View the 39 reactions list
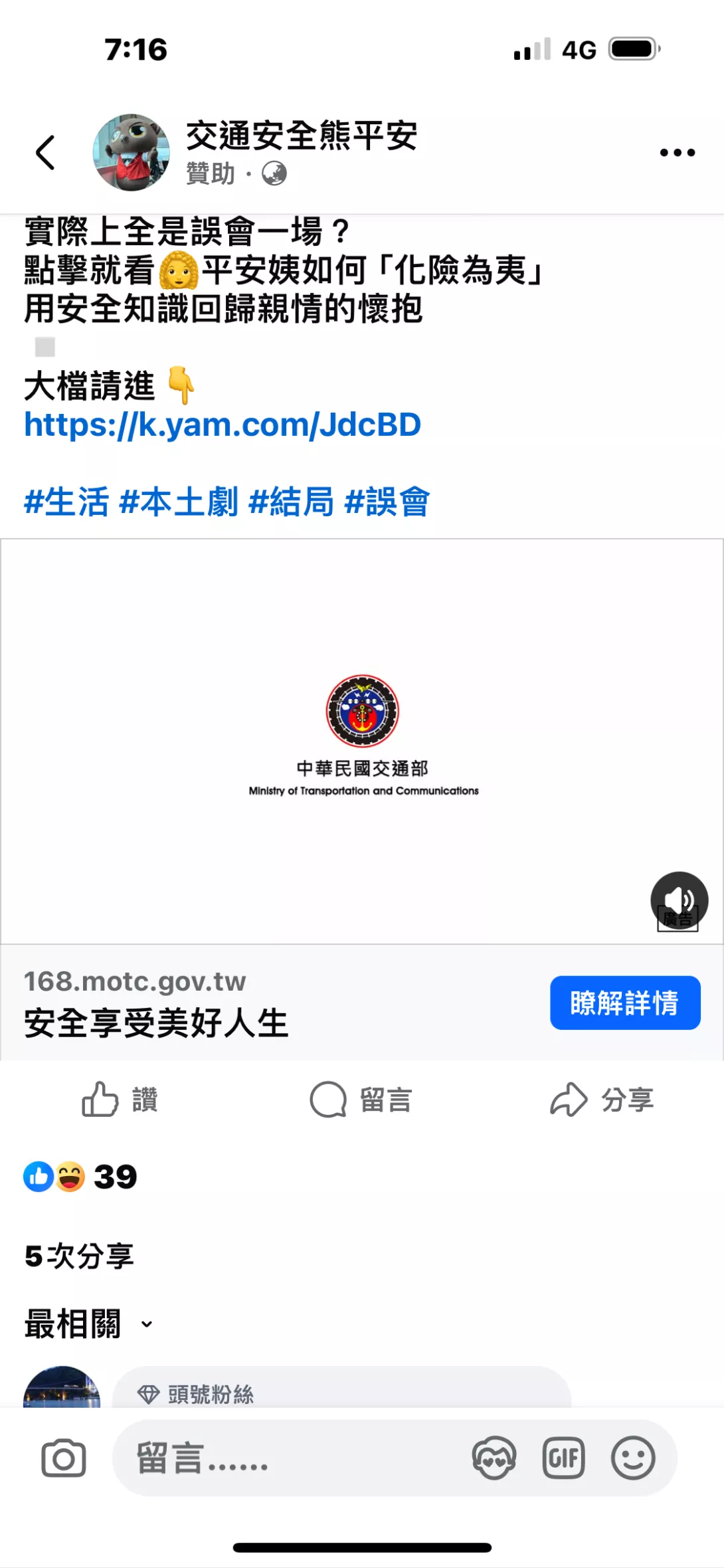The height and width of the screenshot is (1568, 724). 80,1177
